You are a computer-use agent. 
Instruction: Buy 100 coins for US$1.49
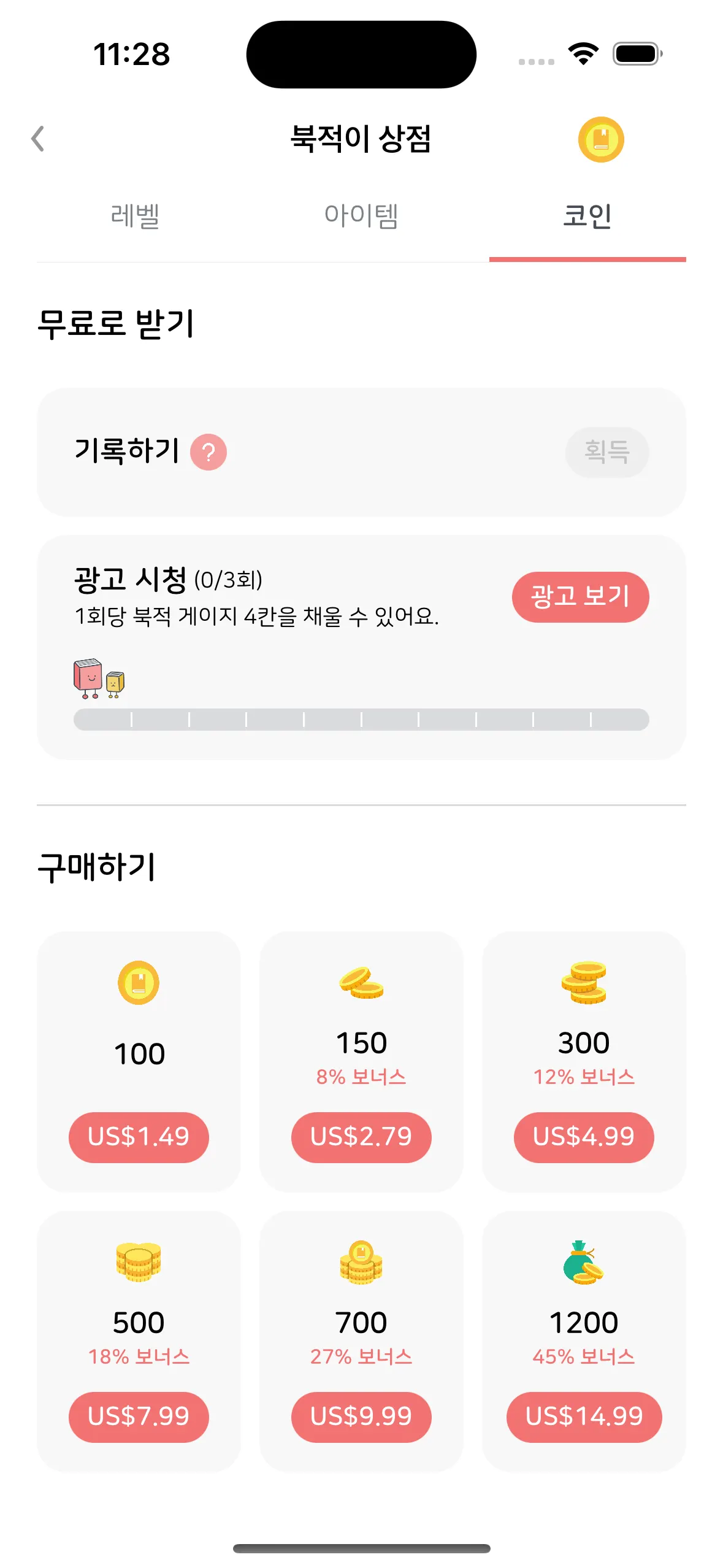coord(139,1137)
